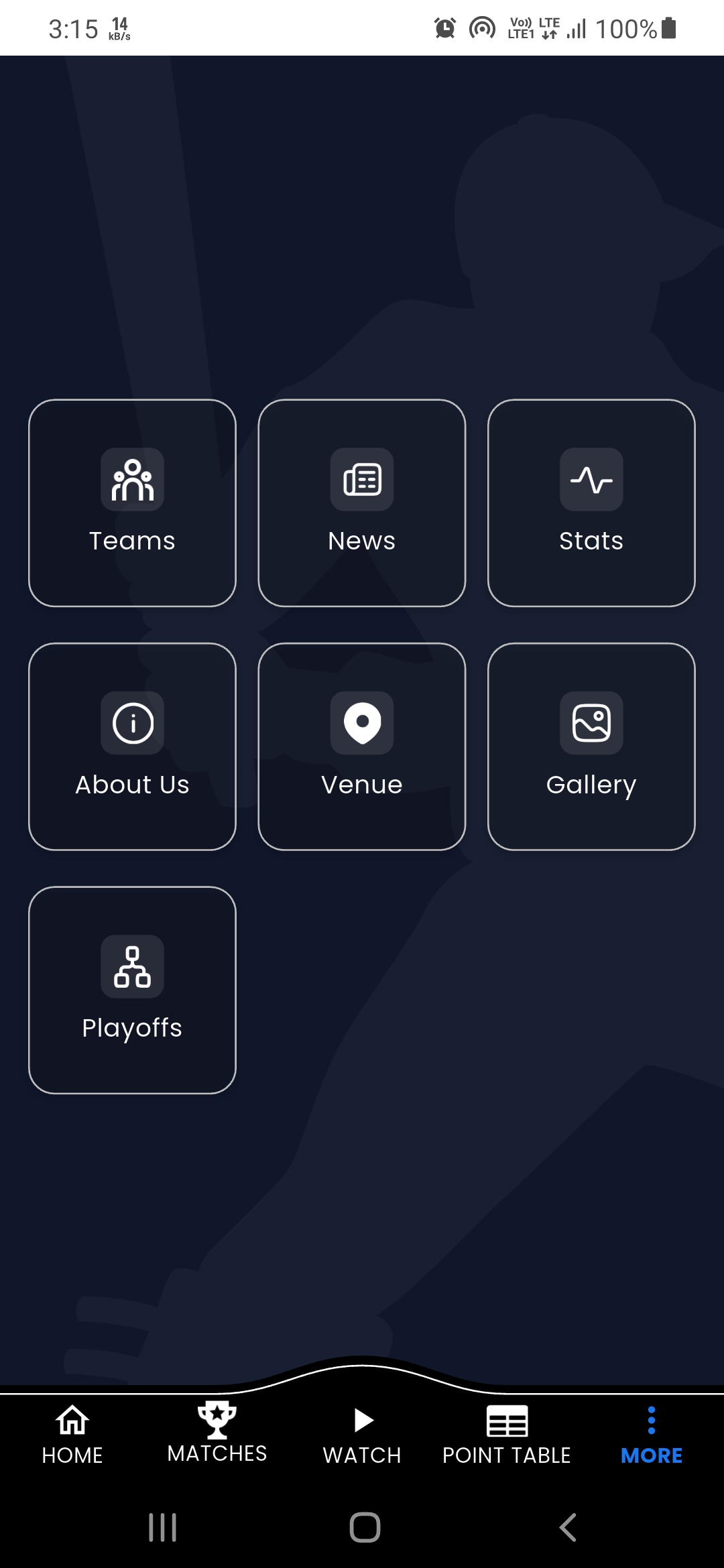The height and width of the screenshot is (1568, 724).
Task: Go back using system back button
Action: tap(568, 1528)
